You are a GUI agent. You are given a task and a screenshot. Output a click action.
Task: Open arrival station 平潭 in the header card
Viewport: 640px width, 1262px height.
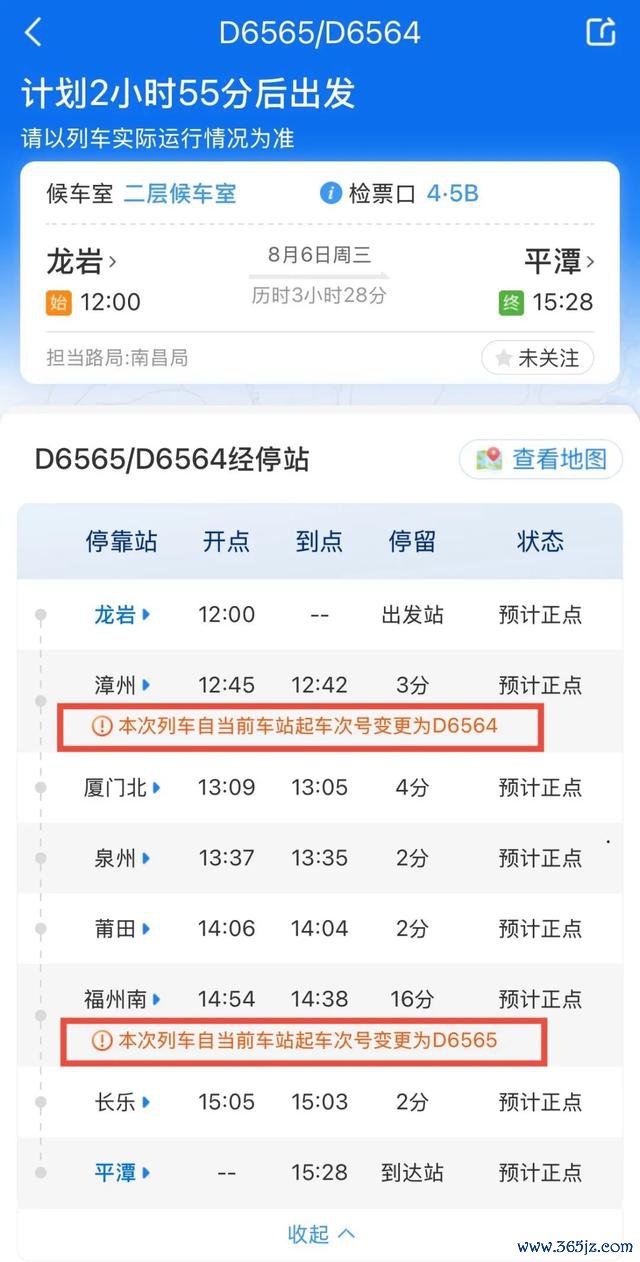559,262
